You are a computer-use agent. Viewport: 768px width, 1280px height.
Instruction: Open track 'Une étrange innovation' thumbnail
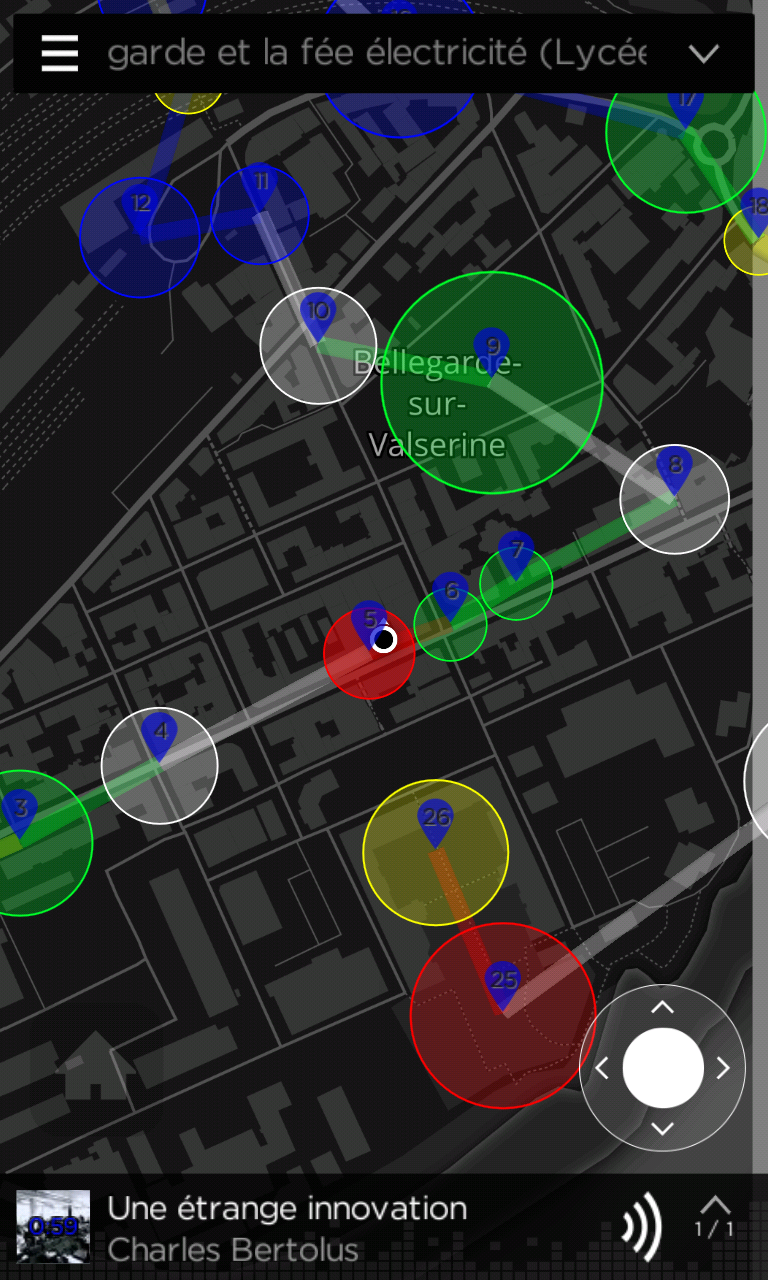tap(53, 1225)
